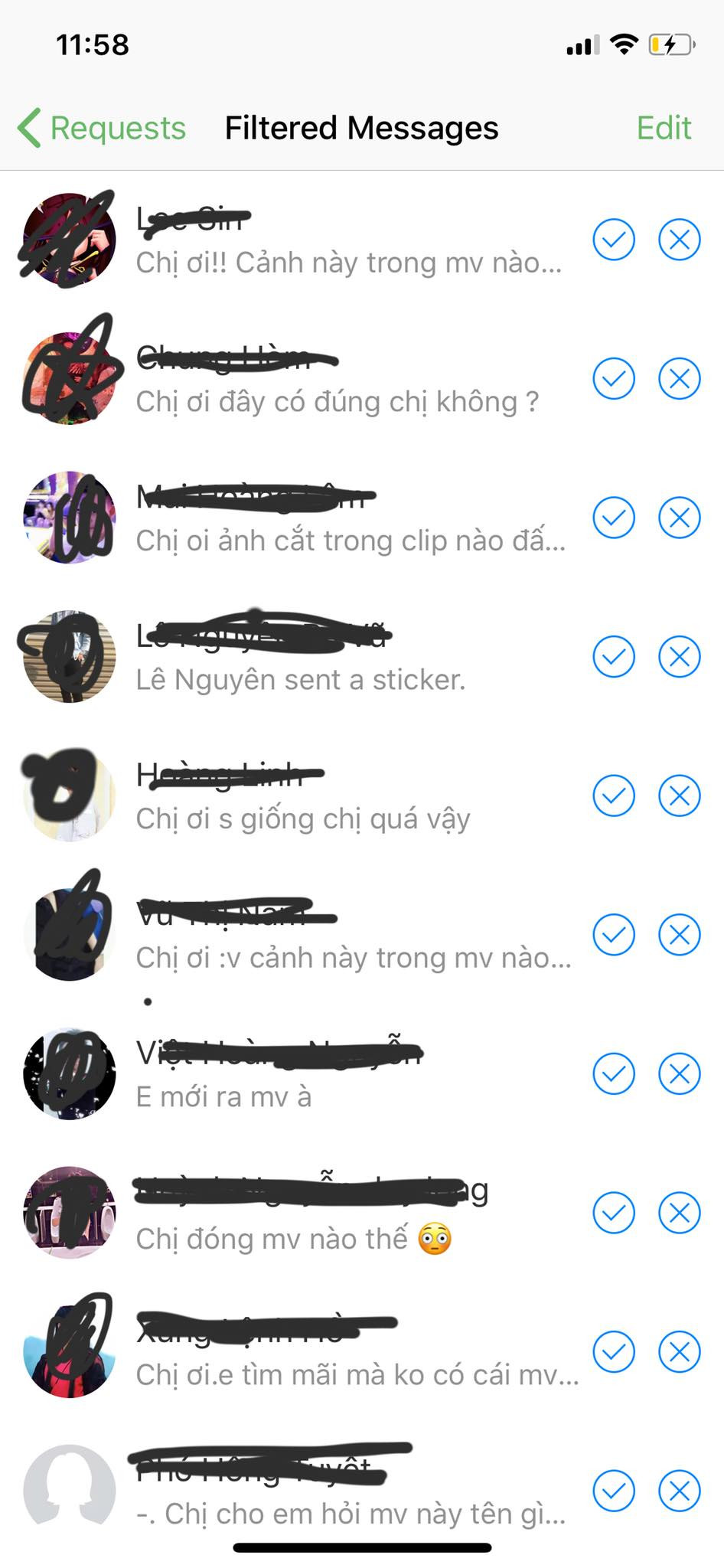The height and width of the screenshot is (1568, 724).
Task: Accept request saying 'Cảnh này trong mv nào'
Action: [614, 240]
